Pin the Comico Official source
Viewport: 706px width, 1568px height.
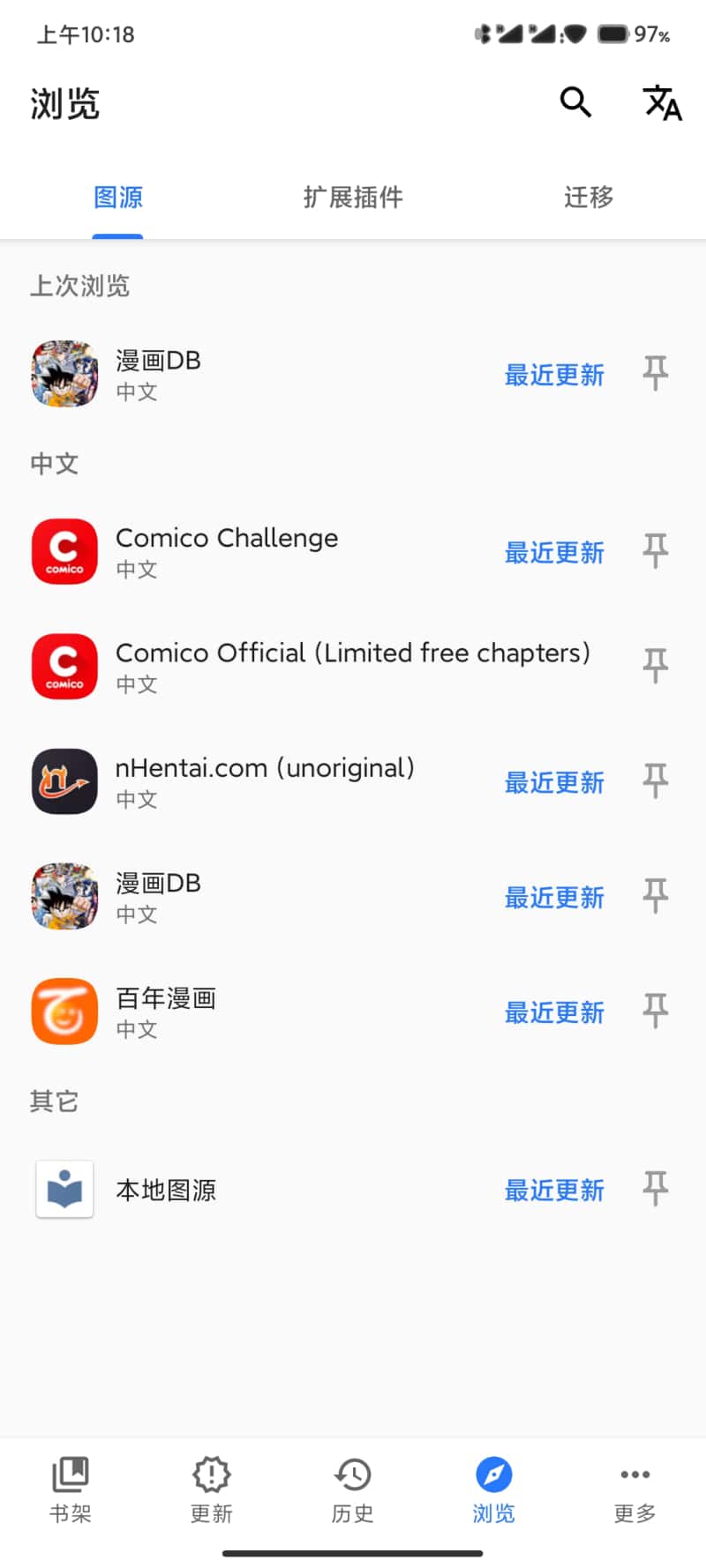point(655,666)
